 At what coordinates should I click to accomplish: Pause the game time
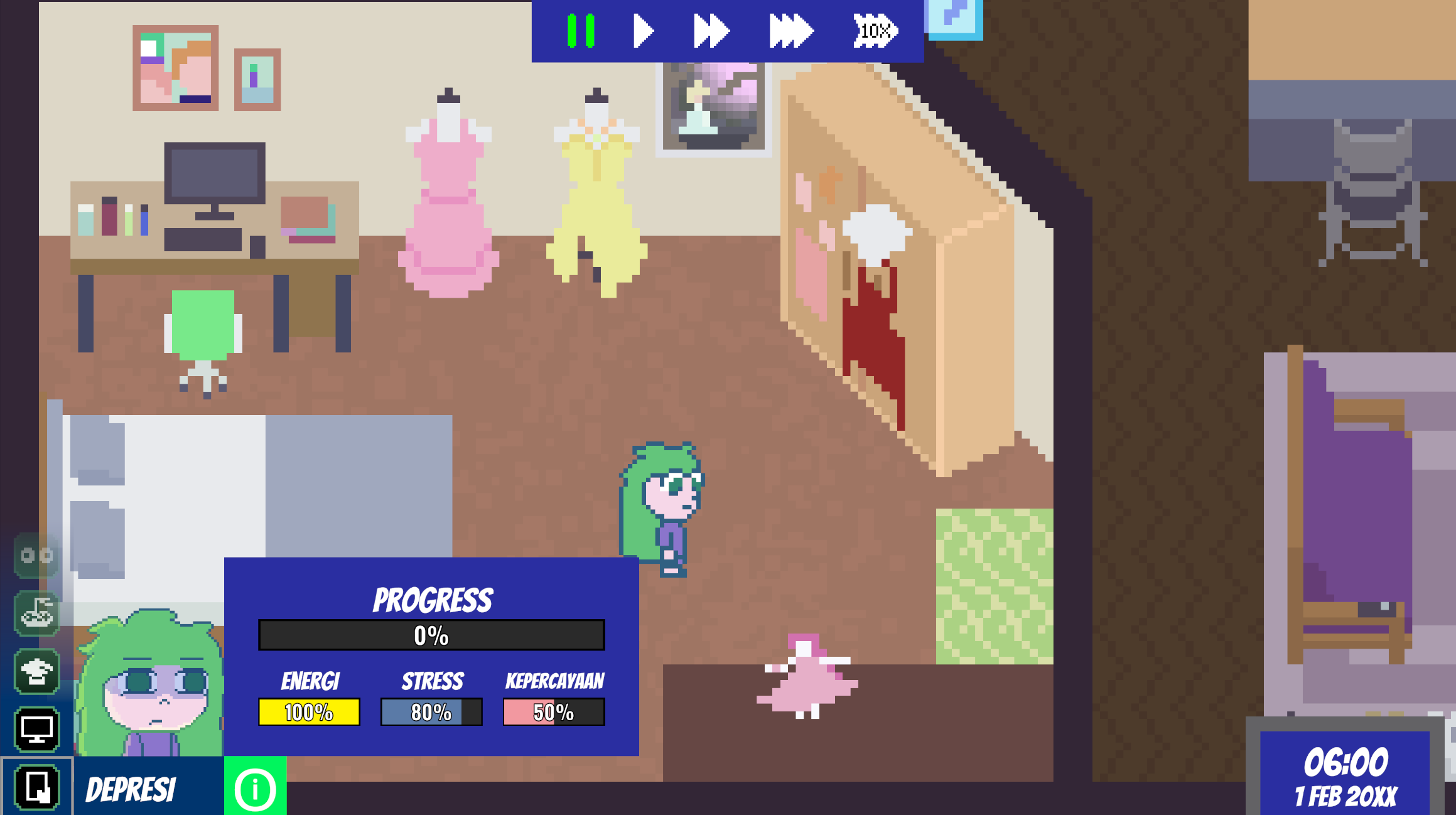[580, 31]
